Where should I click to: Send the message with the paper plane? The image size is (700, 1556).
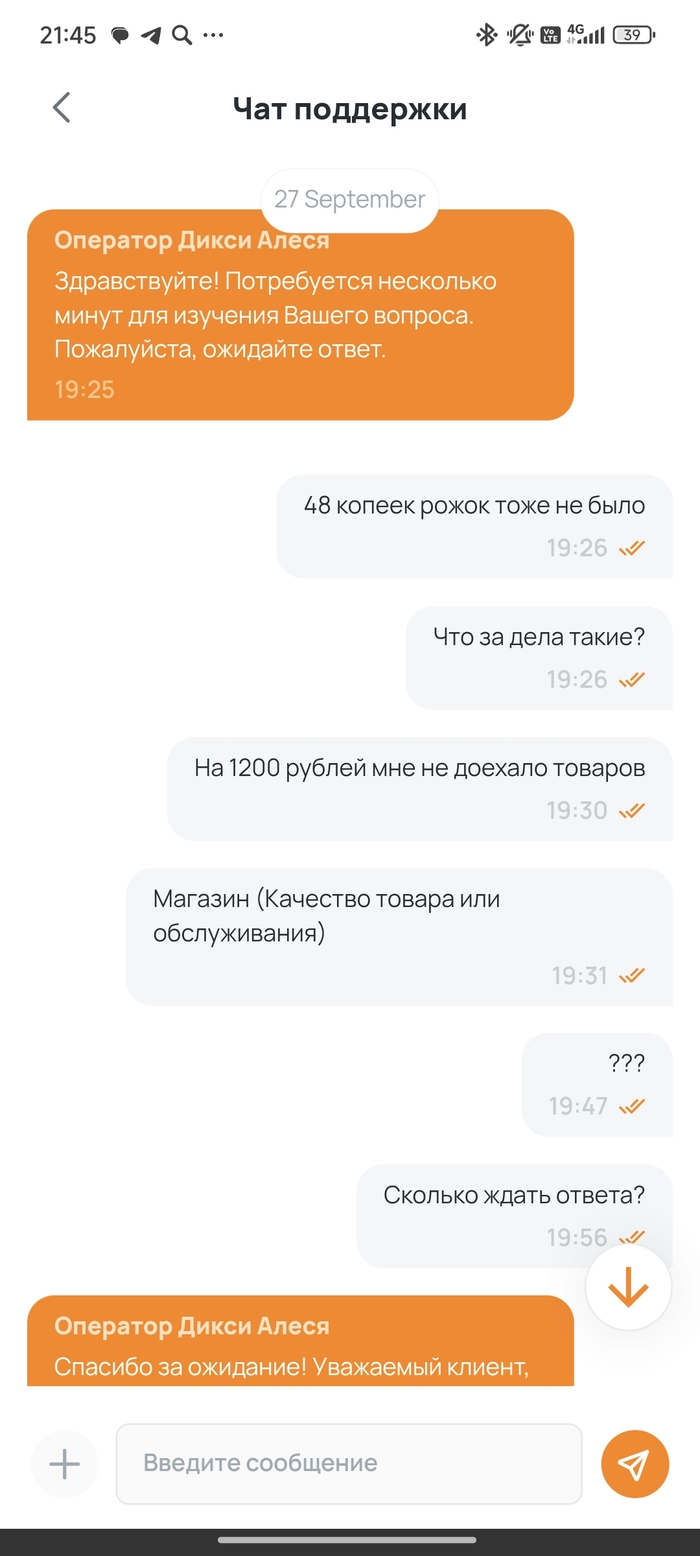[634, 1464]
